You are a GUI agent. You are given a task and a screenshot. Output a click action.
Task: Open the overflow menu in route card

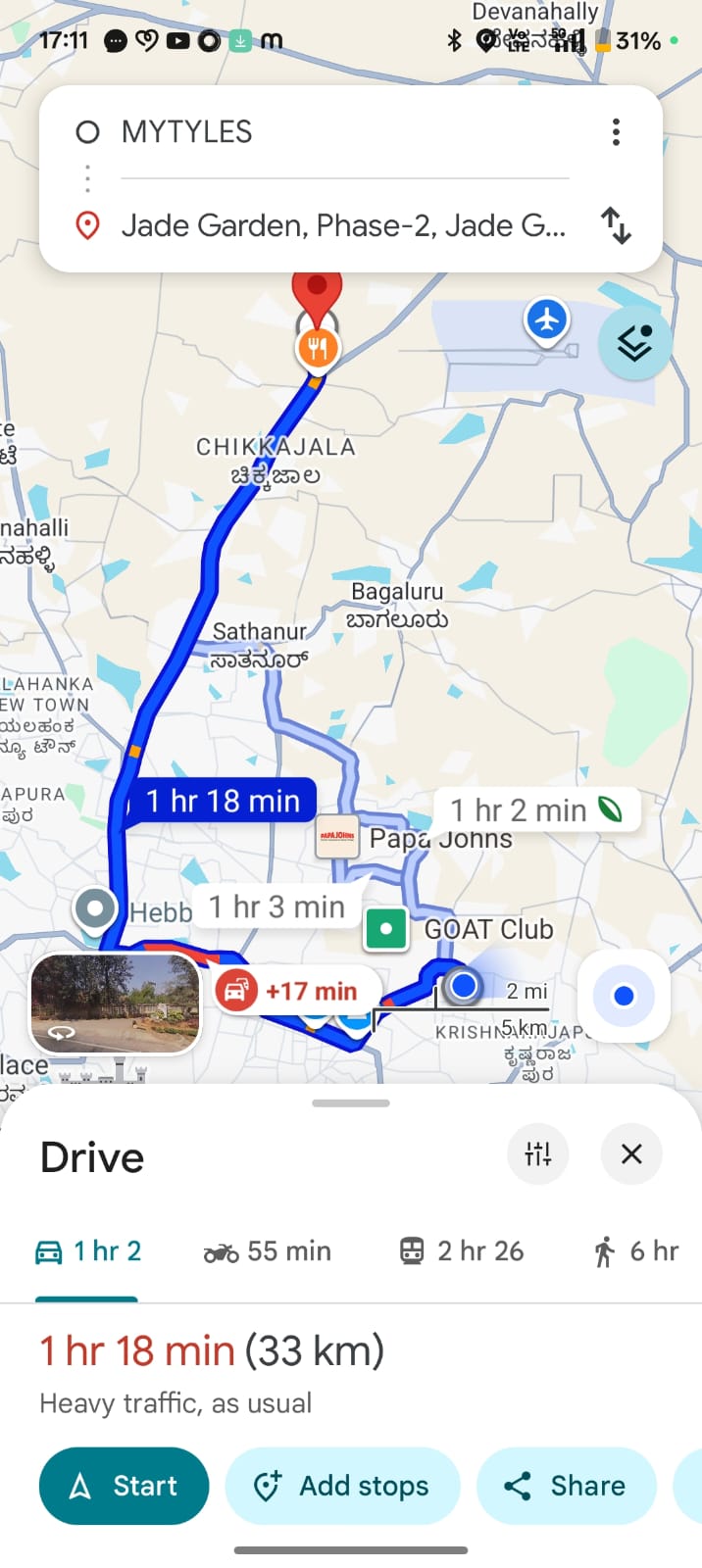point(616,132)
